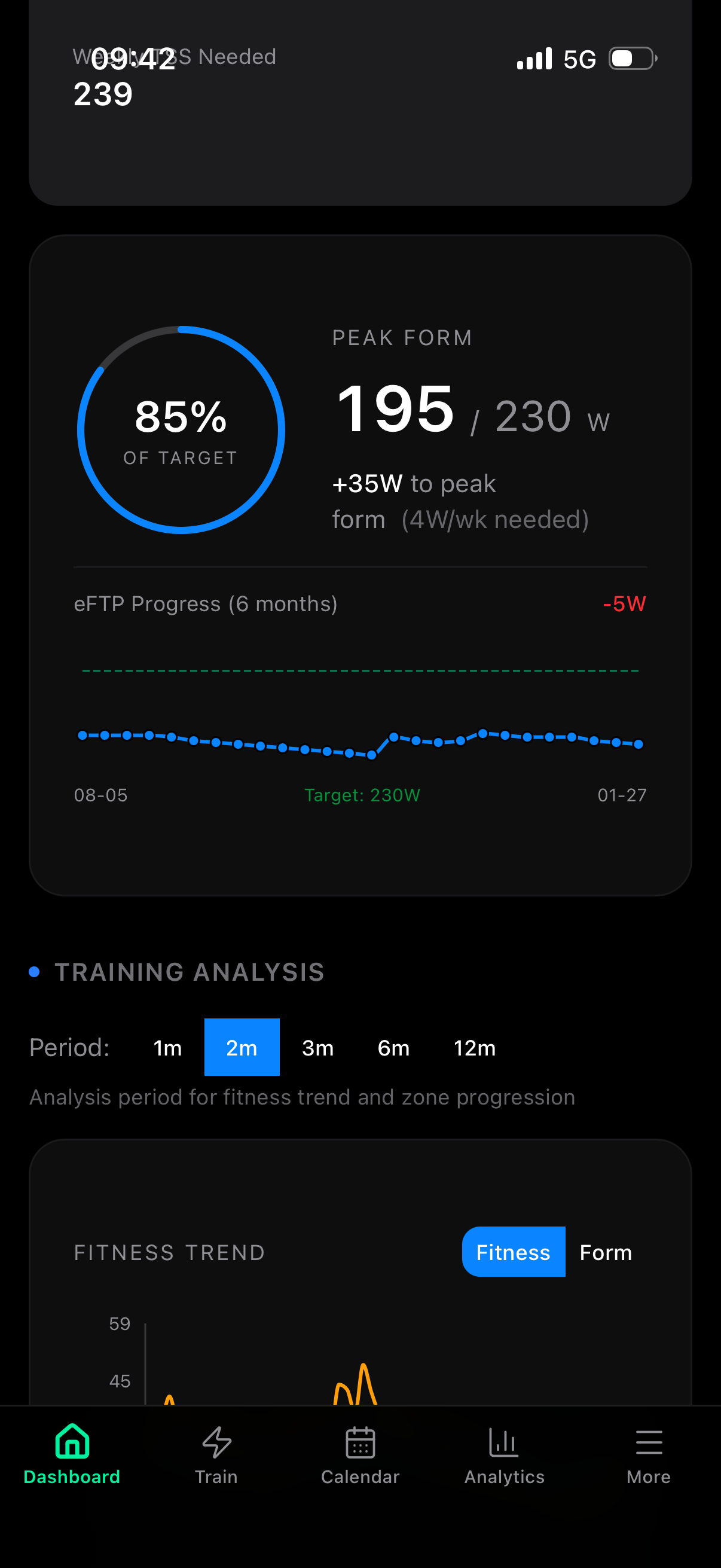Image resolution: width=721 pixels, height=1568 pixels.
Task: Choose the 6m period option
Action: (393, 1048)
